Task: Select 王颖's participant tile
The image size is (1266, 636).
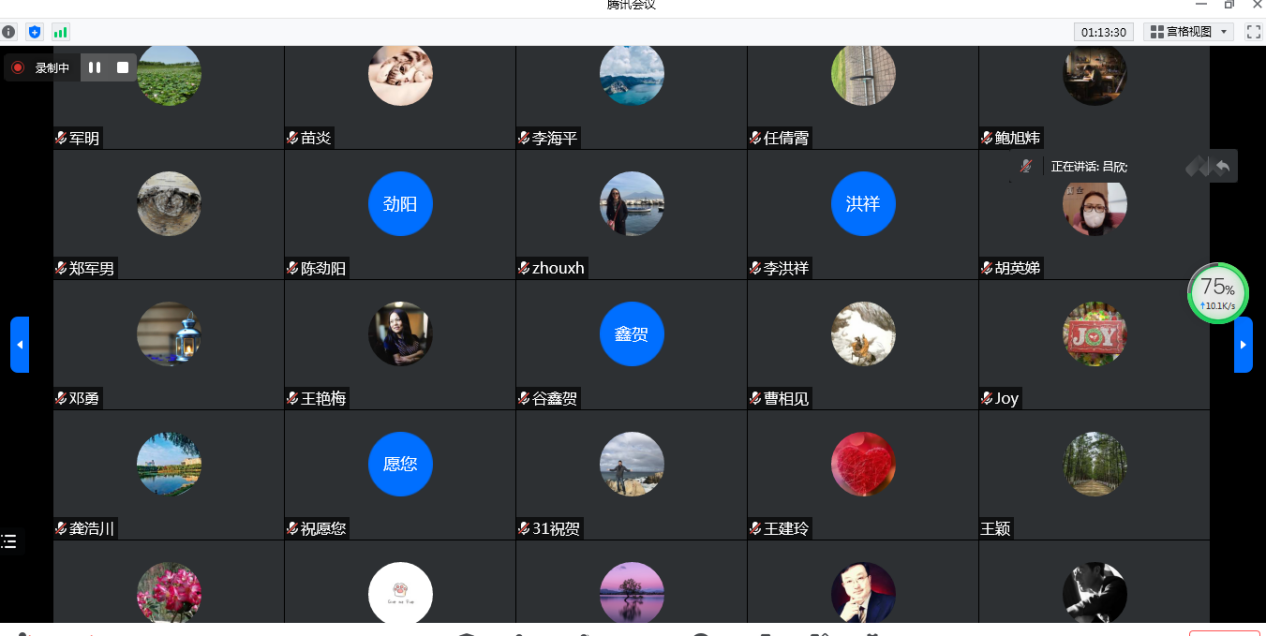Action: pyautogui.click(x=1094, y=474)
